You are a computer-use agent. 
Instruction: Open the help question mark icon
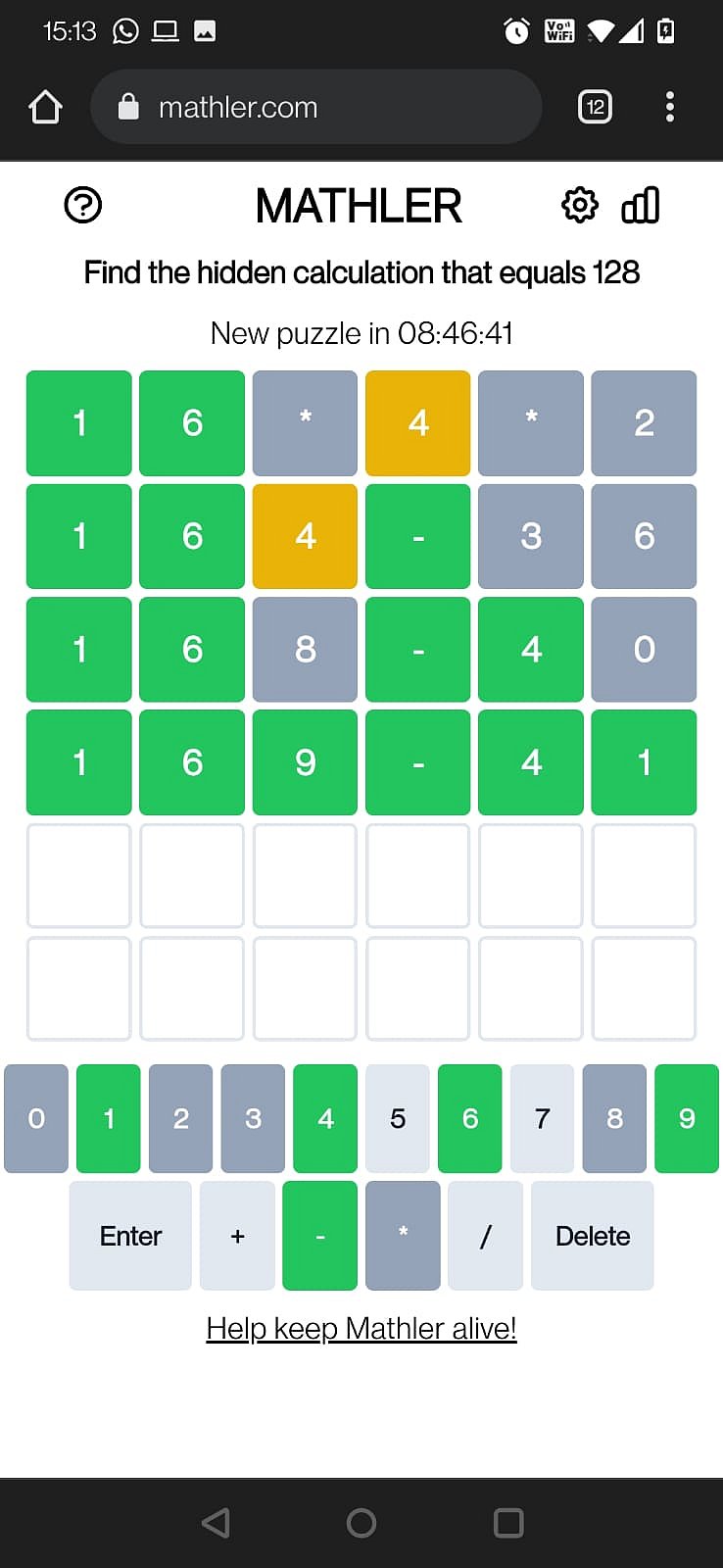pos(83,206)
